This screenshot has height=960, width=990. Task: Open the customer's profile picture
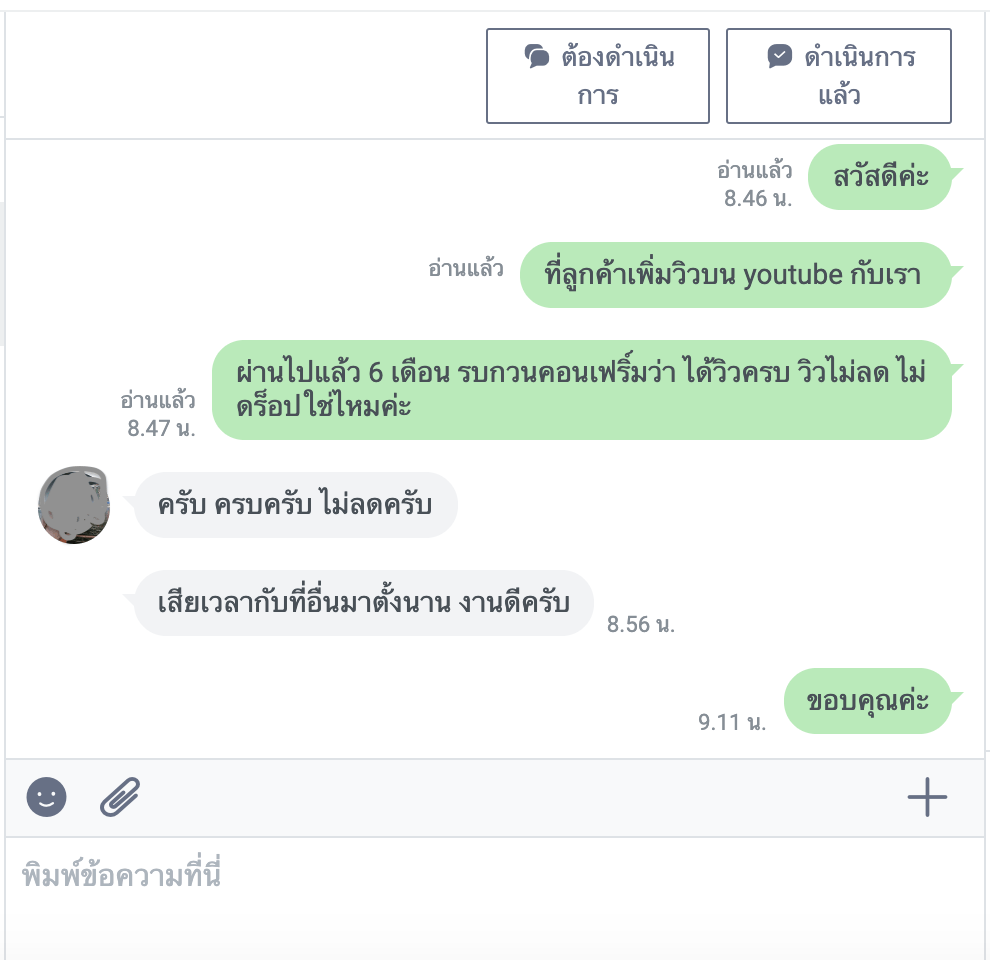tap(73, 506)
